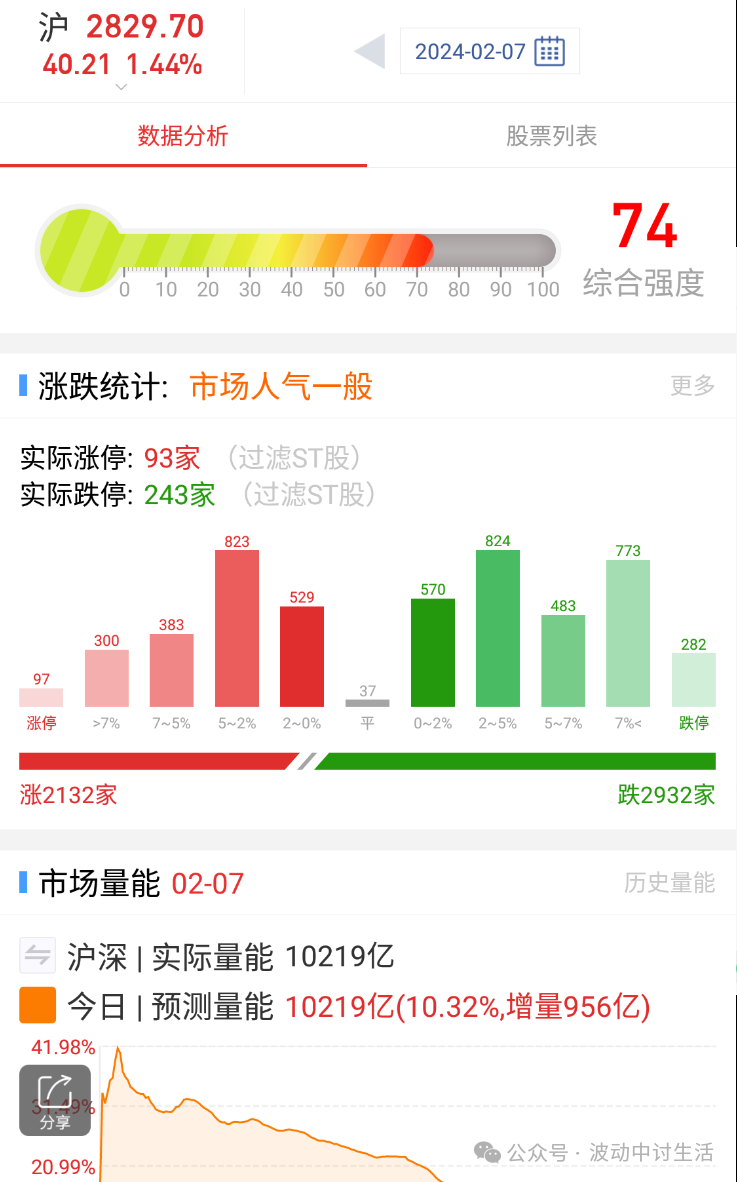Open 更多 for 涨跌统计
The image size is (737, 1182).
pos(693,385)
